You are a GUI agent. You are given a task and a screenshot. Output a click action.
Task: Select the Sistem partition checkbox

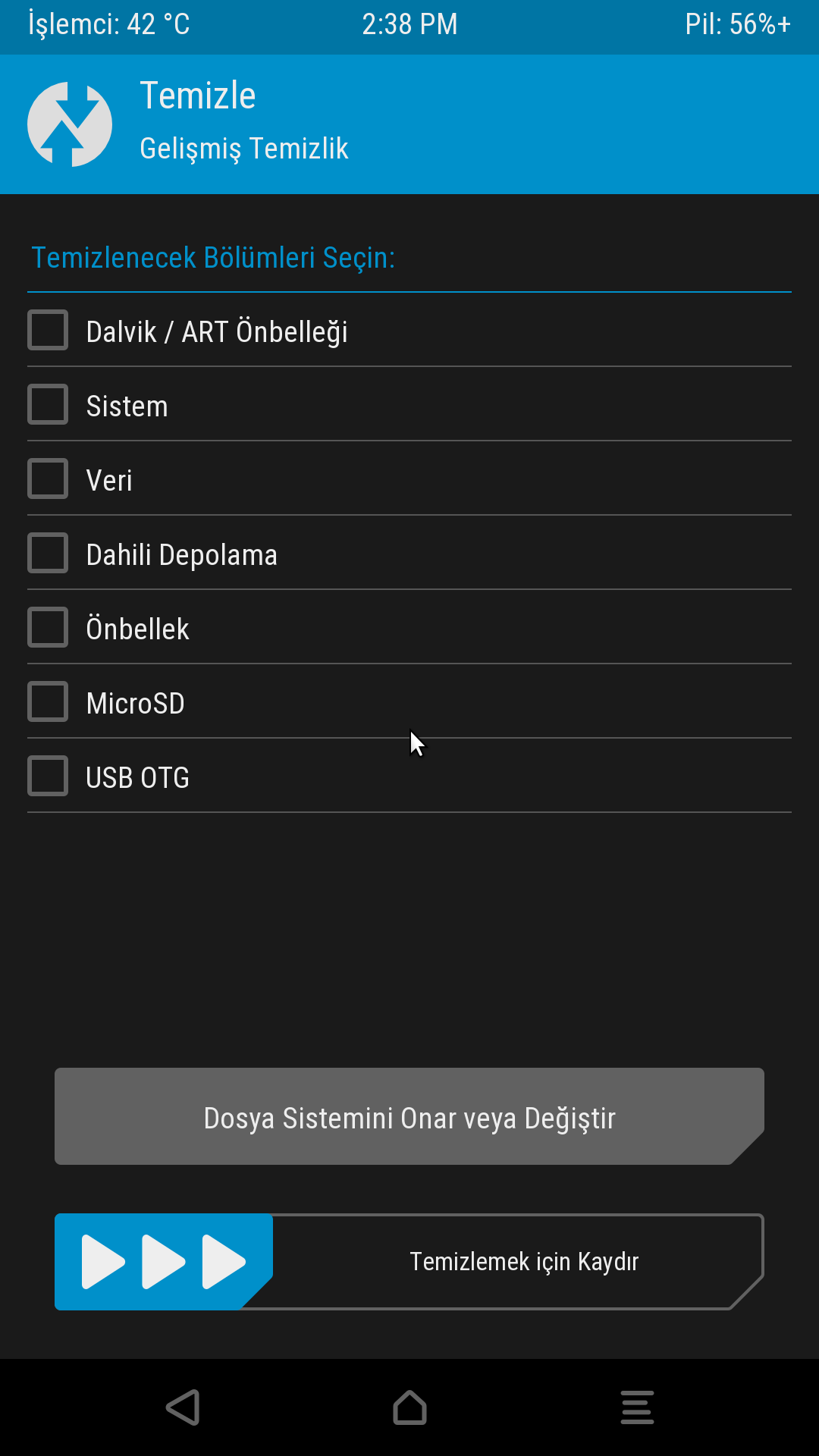click(x=48, y=404)
